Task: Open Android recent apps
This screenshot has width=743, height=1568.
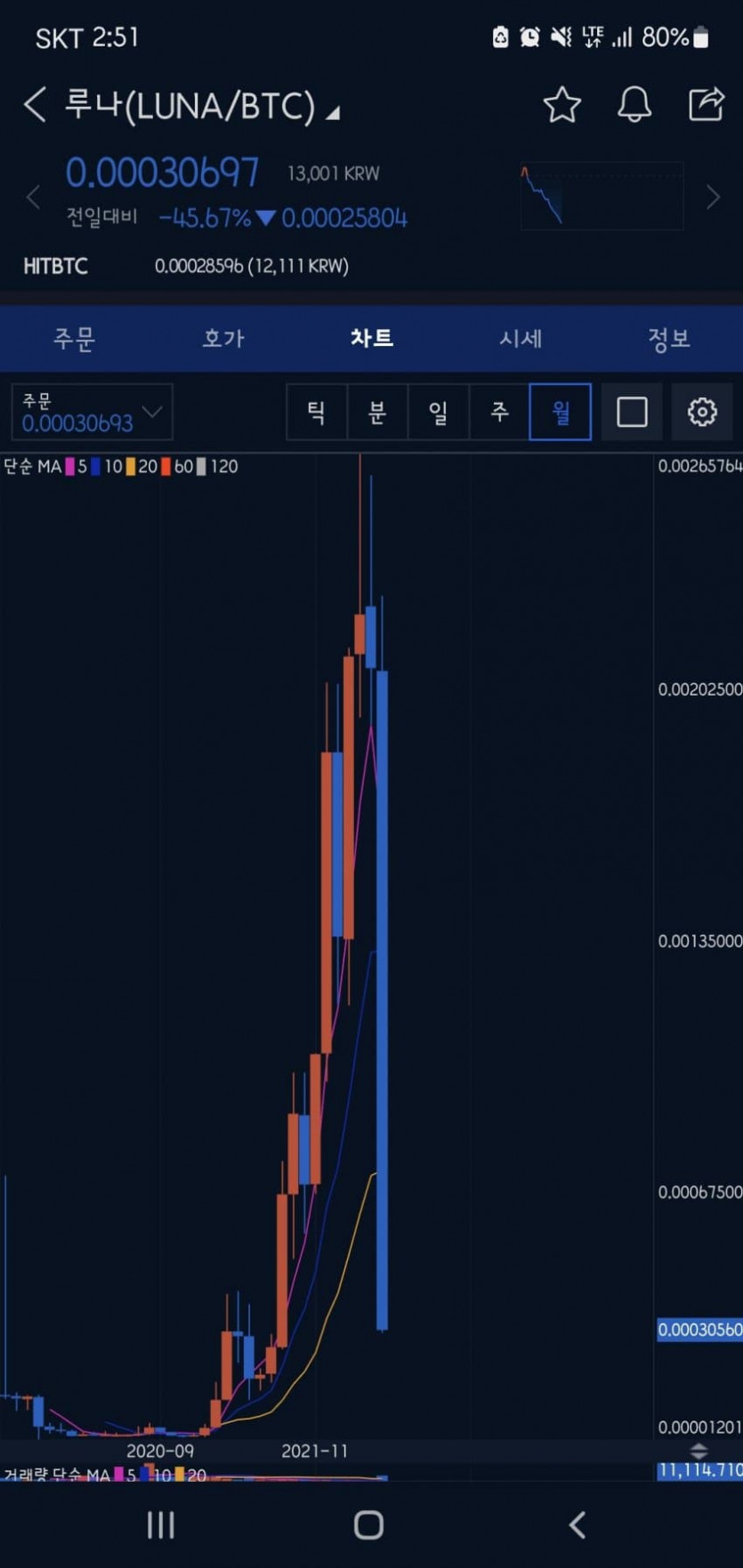Action: [160, 1524]
